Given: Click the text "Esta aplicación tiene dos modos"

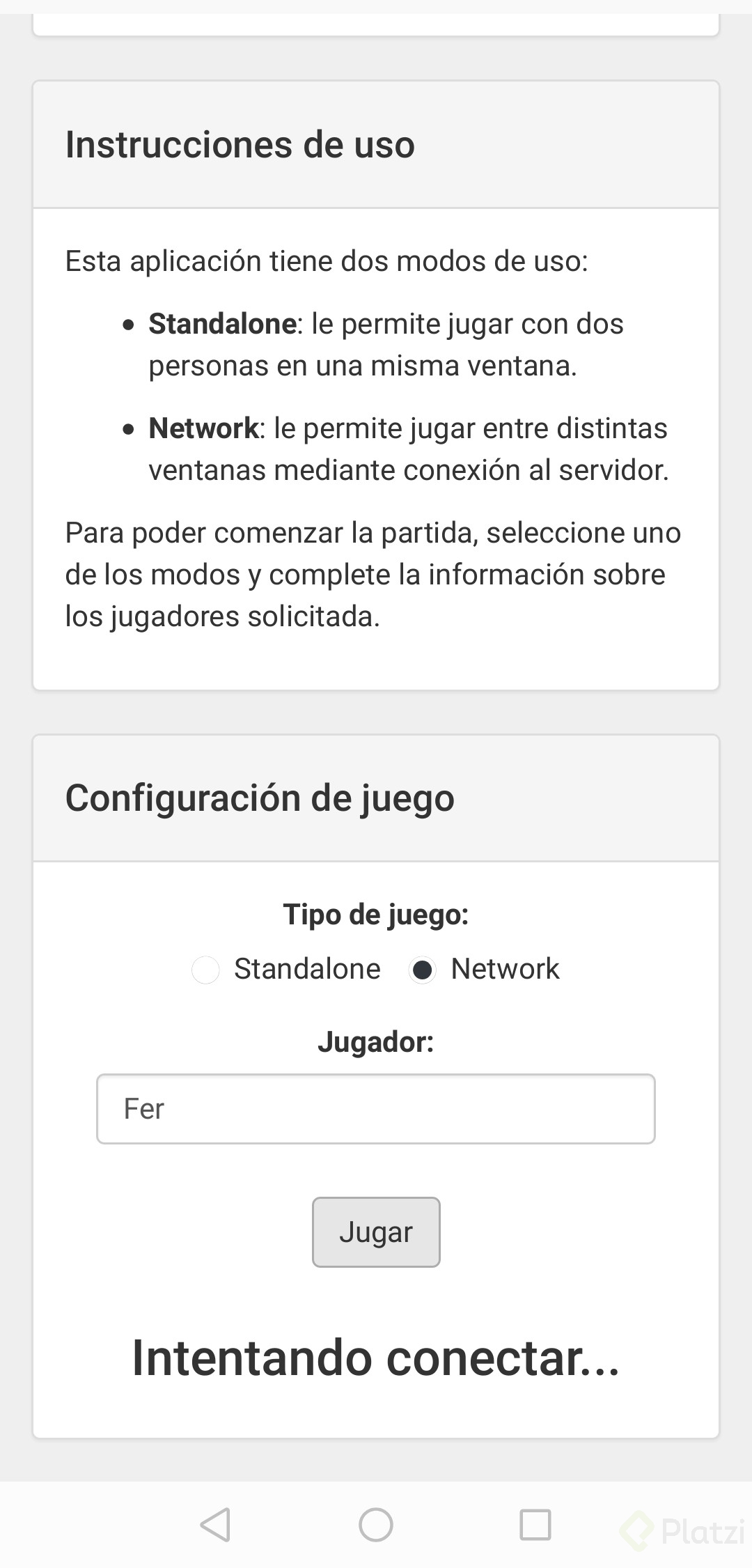Looking at the screenshot, I should pyautogui.click(x=326, y=261).
